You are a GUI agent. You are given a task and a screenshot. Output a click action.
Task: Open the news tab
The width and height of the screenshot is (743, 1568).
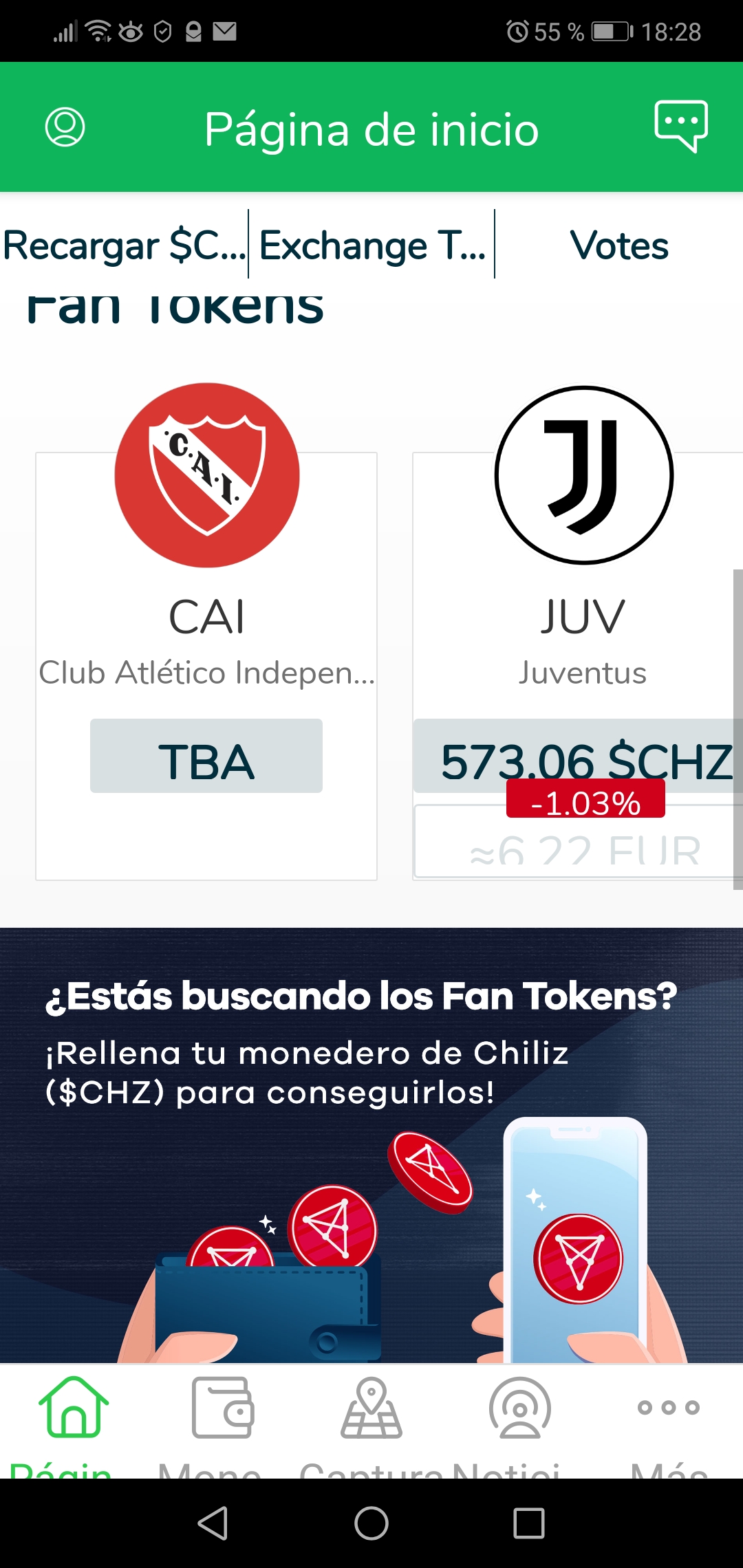[520, 1422]
